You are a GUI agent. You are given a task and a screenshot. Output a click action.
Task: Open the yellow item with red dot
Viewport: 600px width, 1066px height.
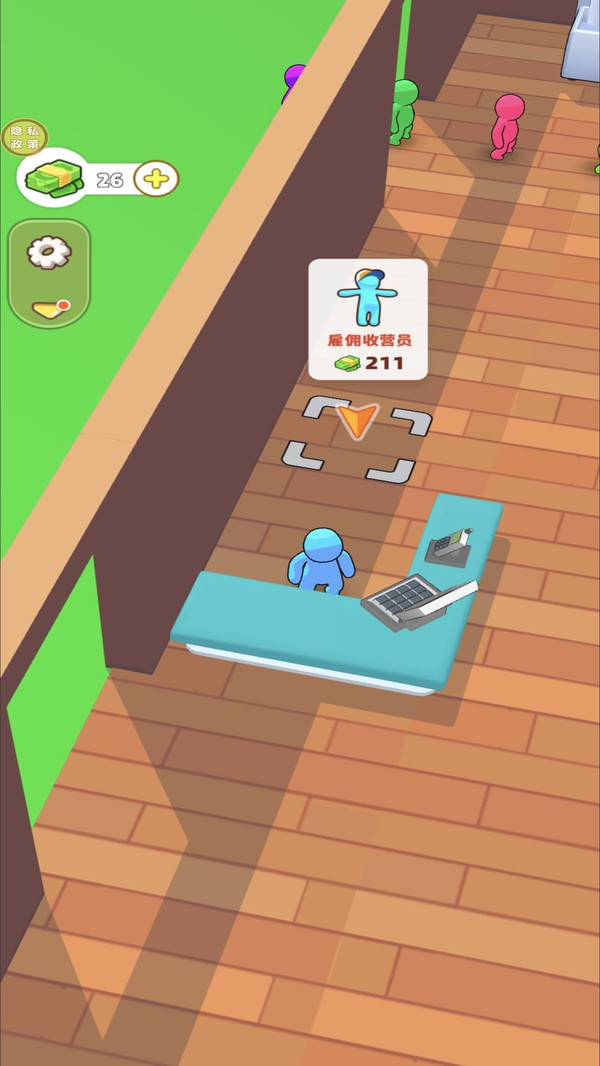coord(50,308)
